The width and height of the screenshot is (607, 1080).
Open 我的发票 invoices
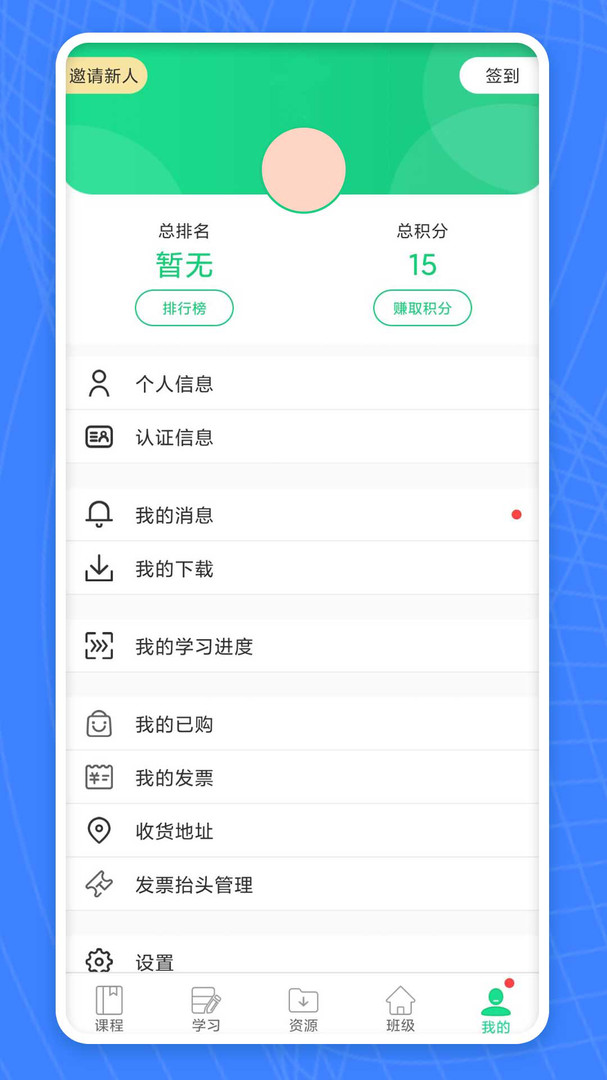(302, 778)
